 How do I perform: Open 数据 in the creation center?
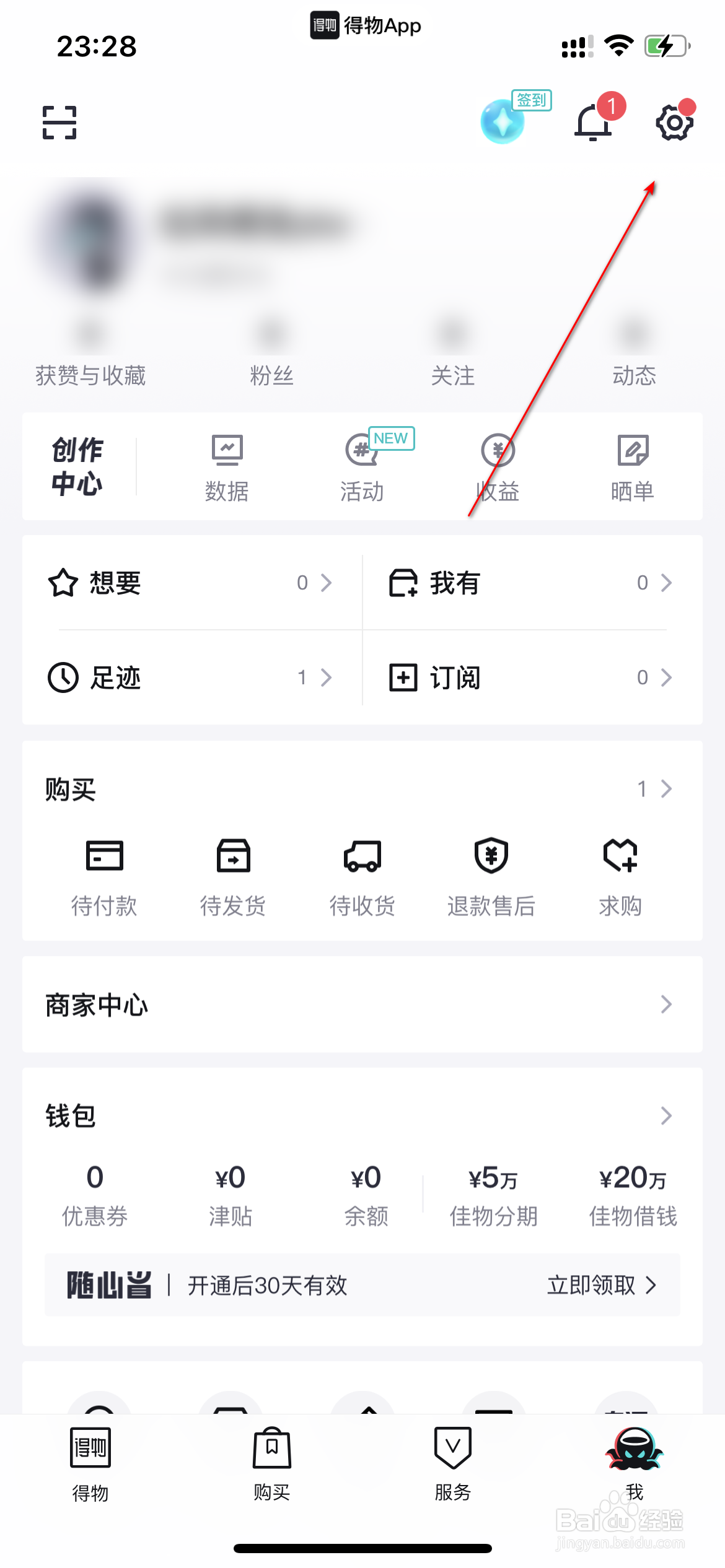[x=227, y=466]
